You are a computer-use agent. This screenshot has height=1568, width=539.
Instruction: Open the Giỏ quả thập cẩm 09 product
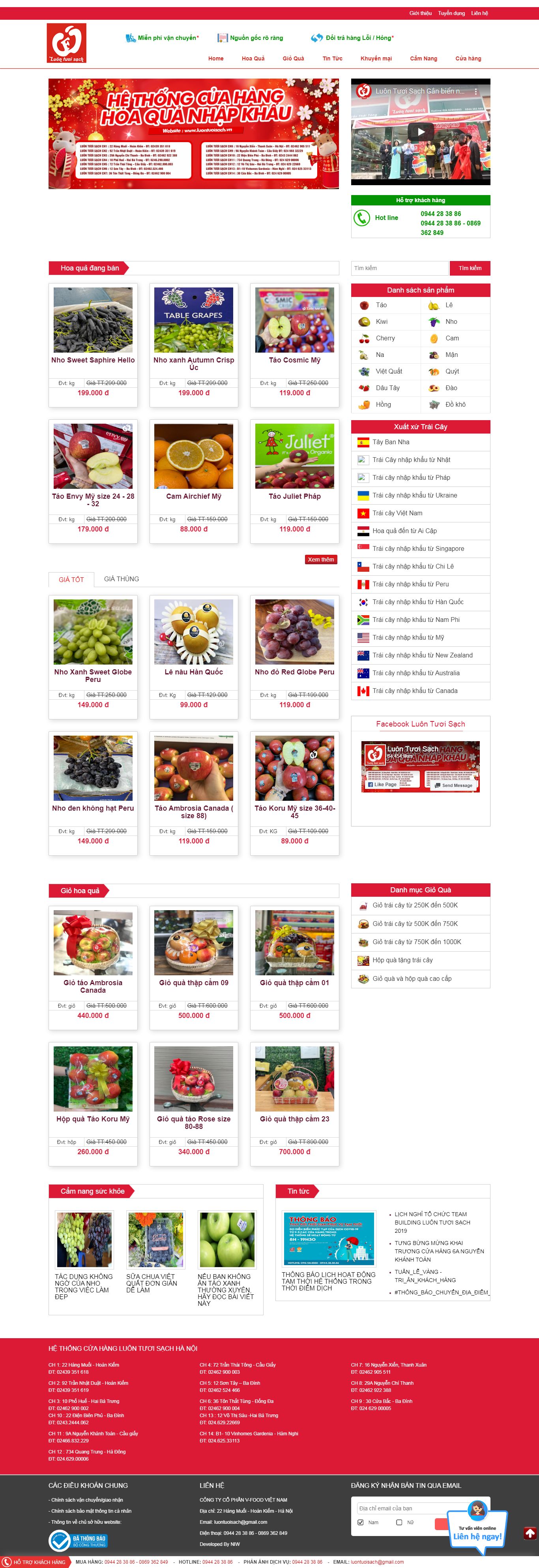(x=193, y=982)
